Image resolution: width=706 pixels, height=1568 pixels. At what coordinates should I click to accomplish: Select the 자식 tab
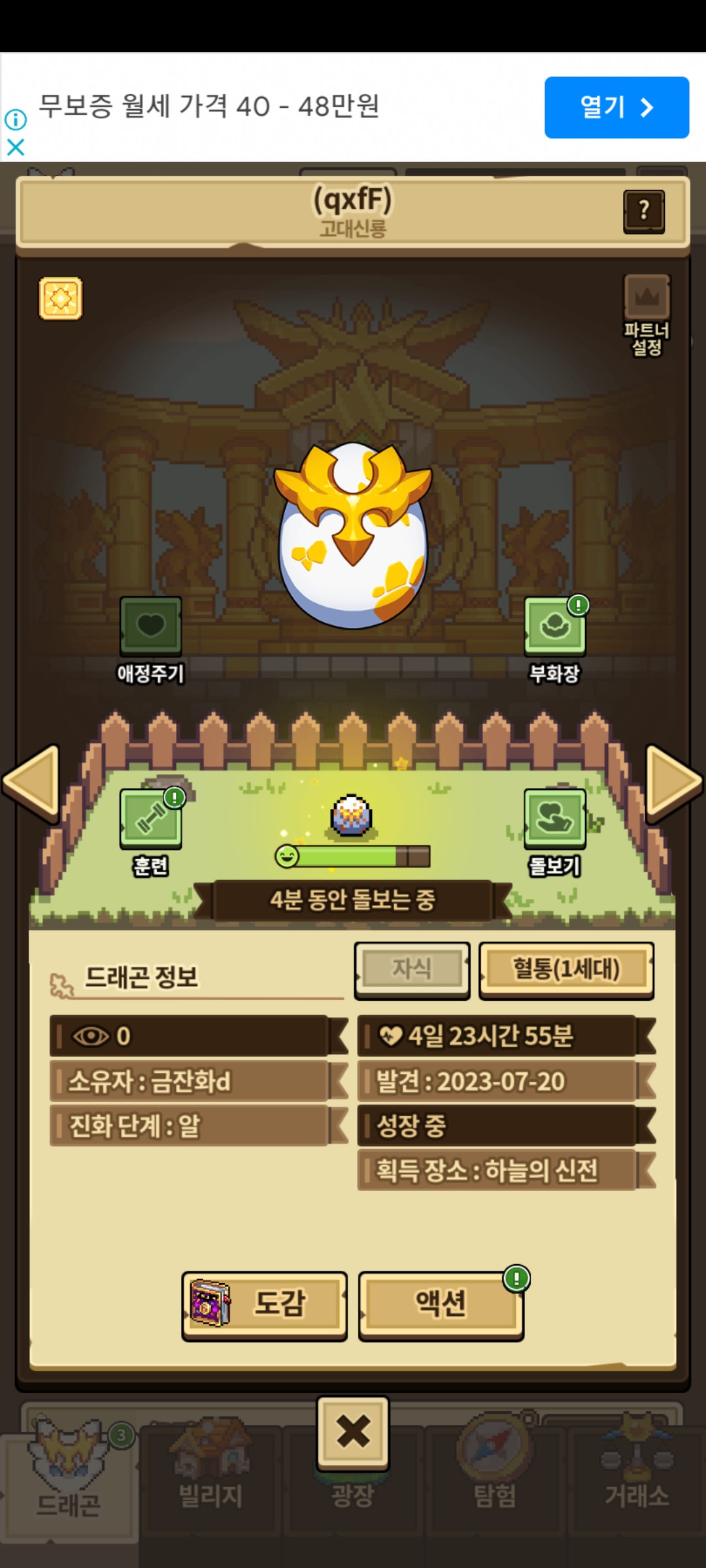point(412,969)
